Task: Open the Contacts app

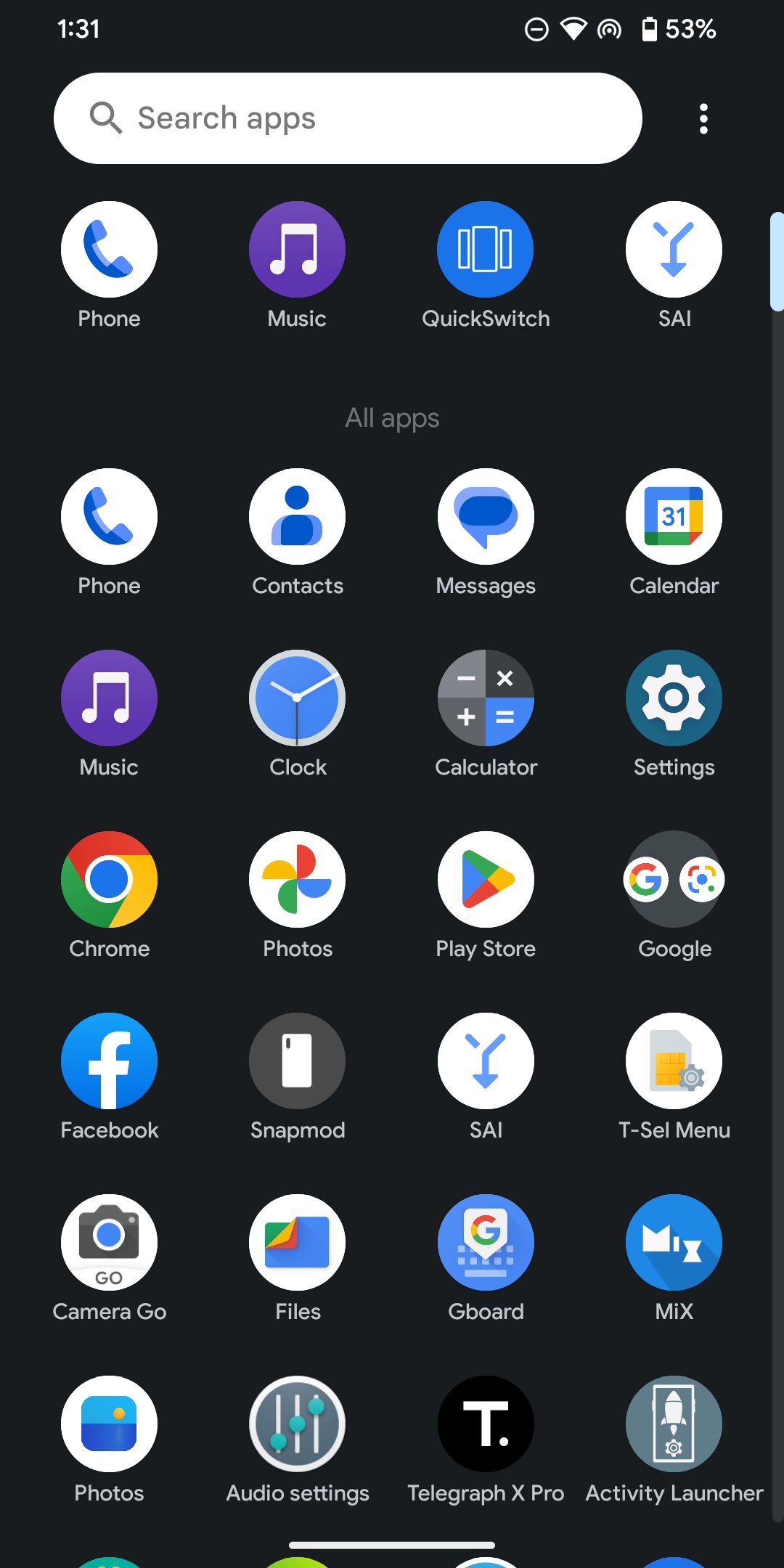Action: click(x=297, y=516)
